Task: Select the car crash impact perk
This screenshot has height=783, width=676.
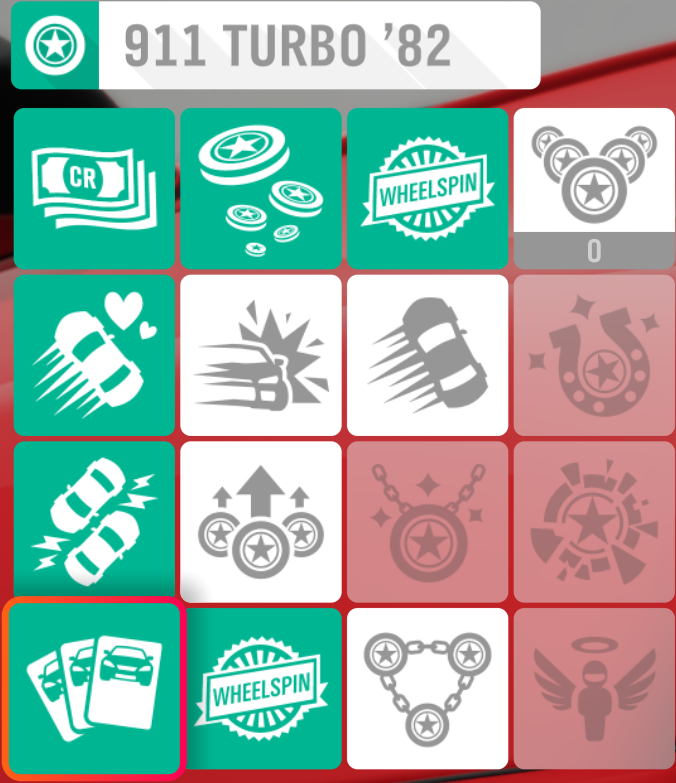Action: pyautogui.click(x=260, y=355)
